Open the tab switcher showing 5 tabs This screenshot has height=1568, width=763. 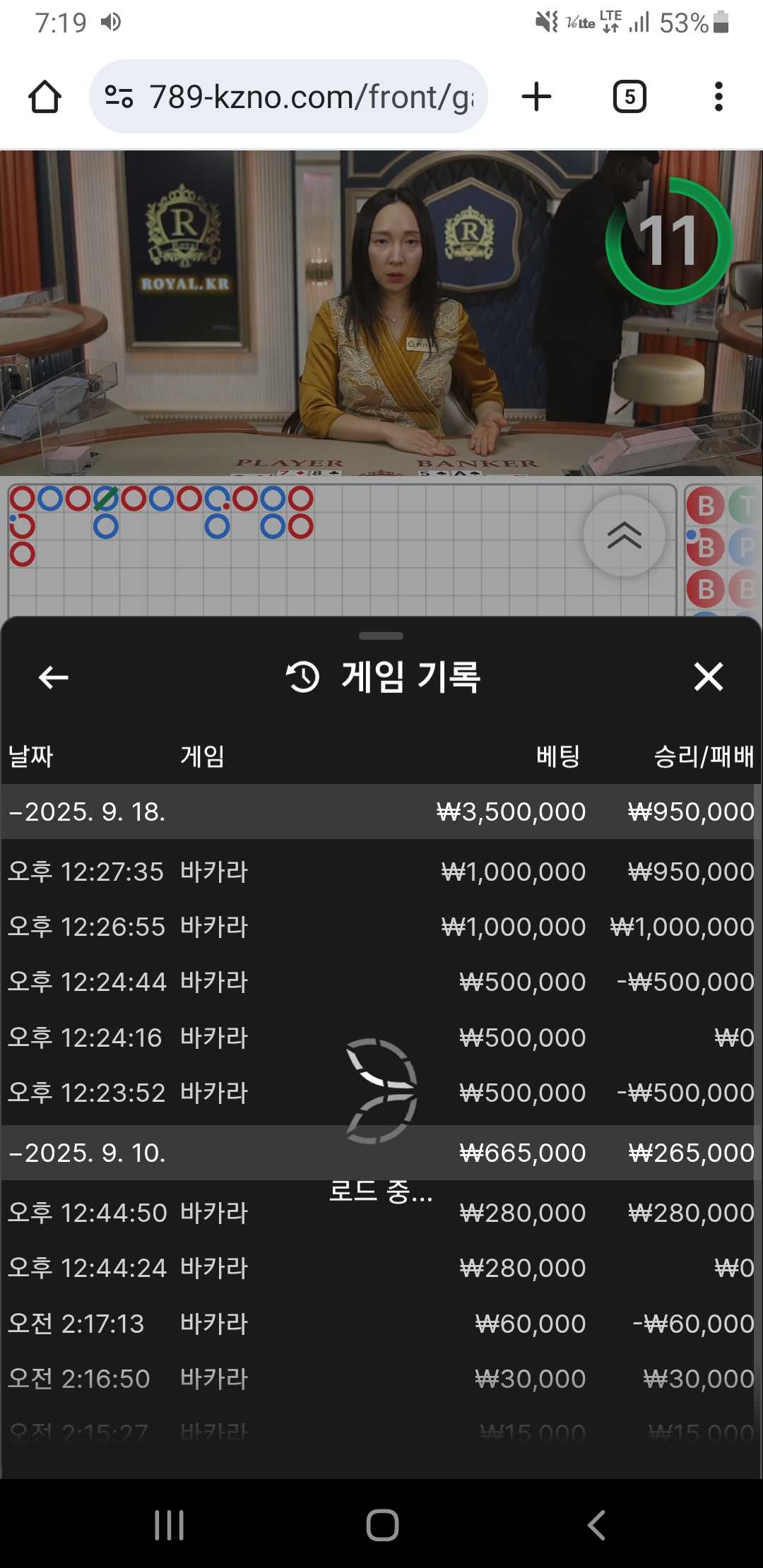point(629,97)
